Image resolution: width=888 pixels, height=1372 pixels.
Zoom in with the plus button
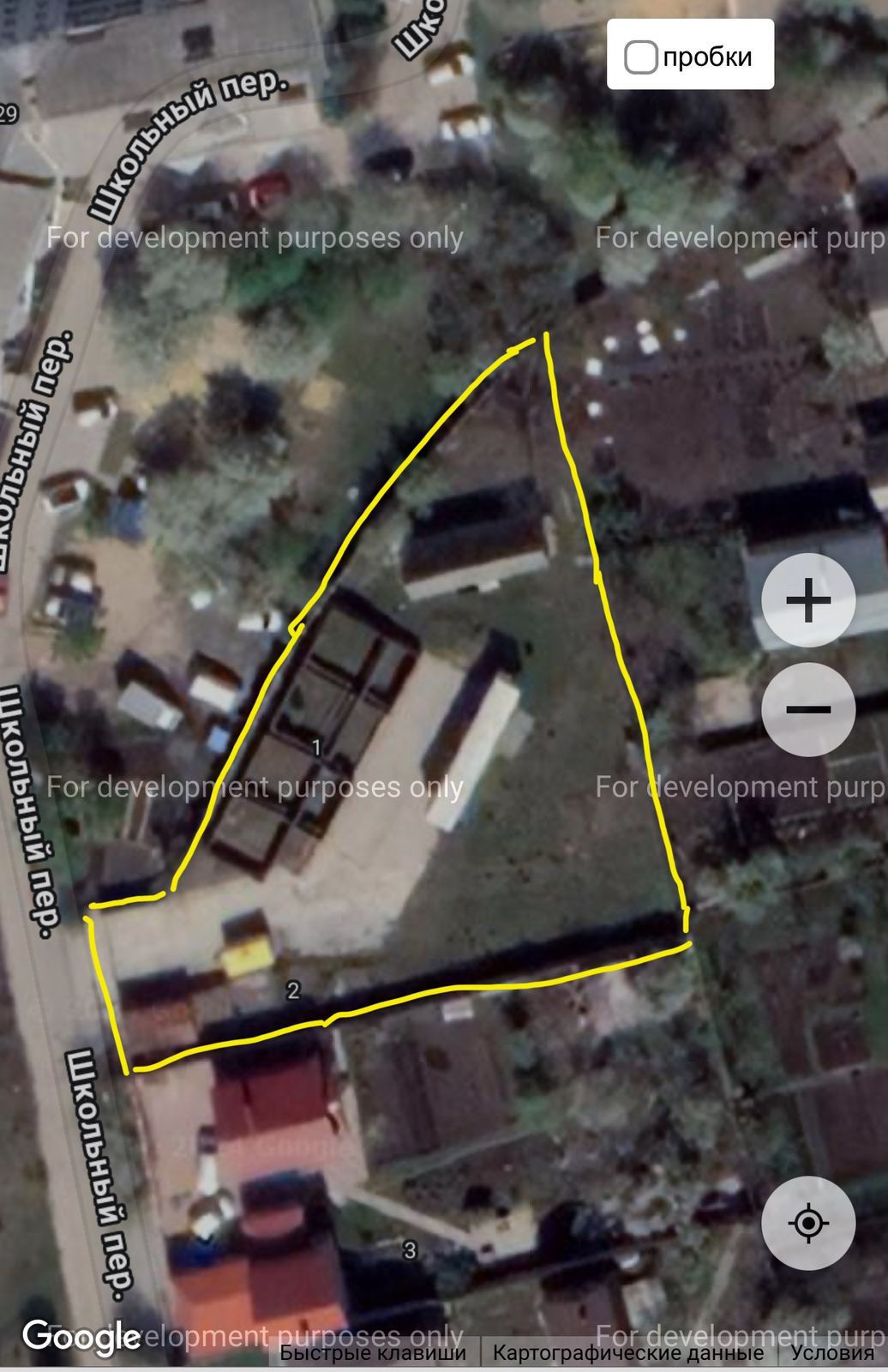807,600
